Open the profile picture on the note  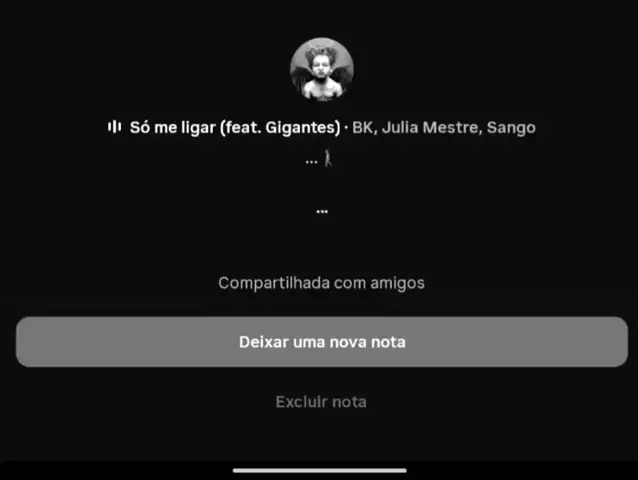(321, 69)
